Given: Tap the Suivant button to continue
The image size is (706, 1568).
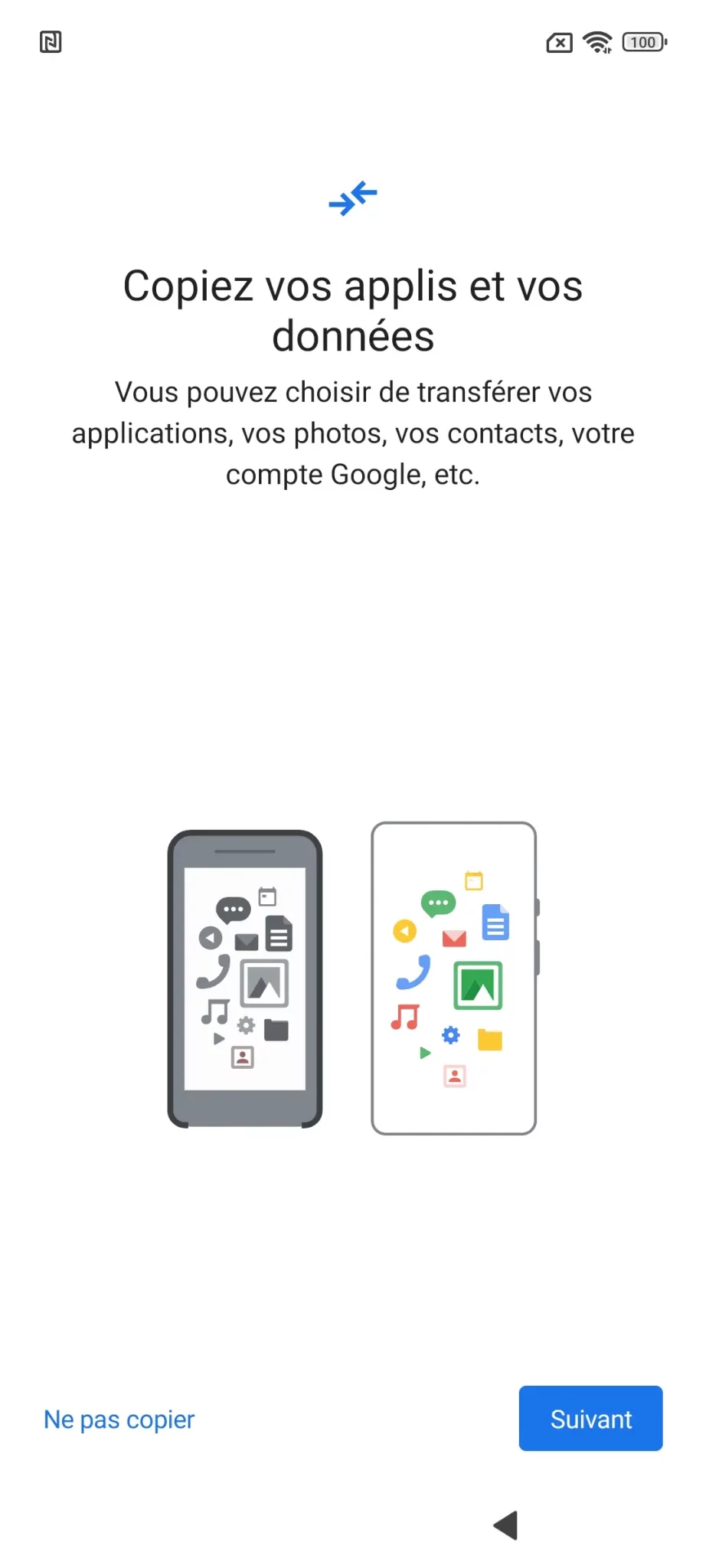Looking at the screenshot, I should click(590, 1418).
